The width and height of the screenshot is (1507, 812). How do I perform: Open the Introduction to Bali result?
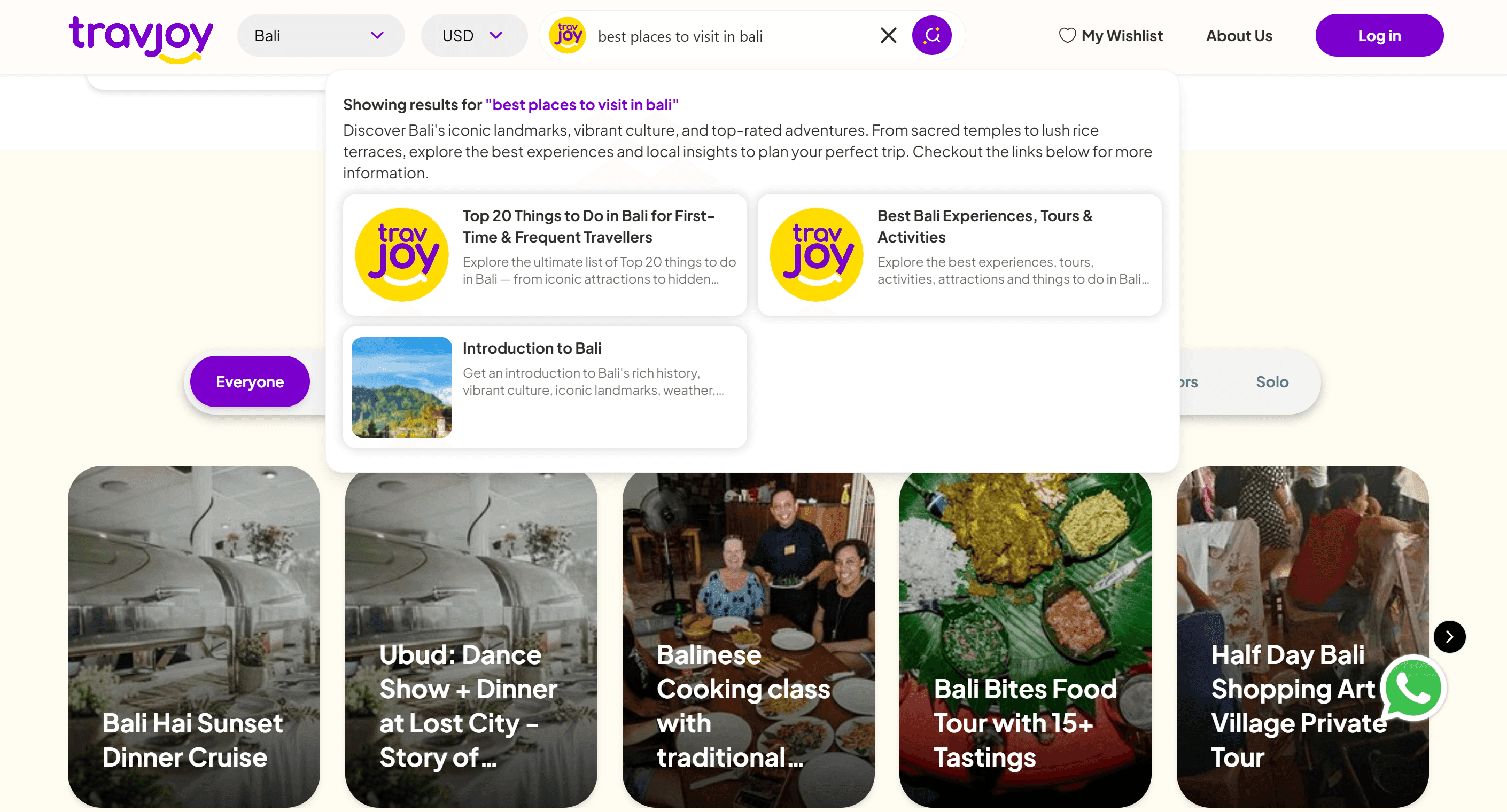[545, 387]
